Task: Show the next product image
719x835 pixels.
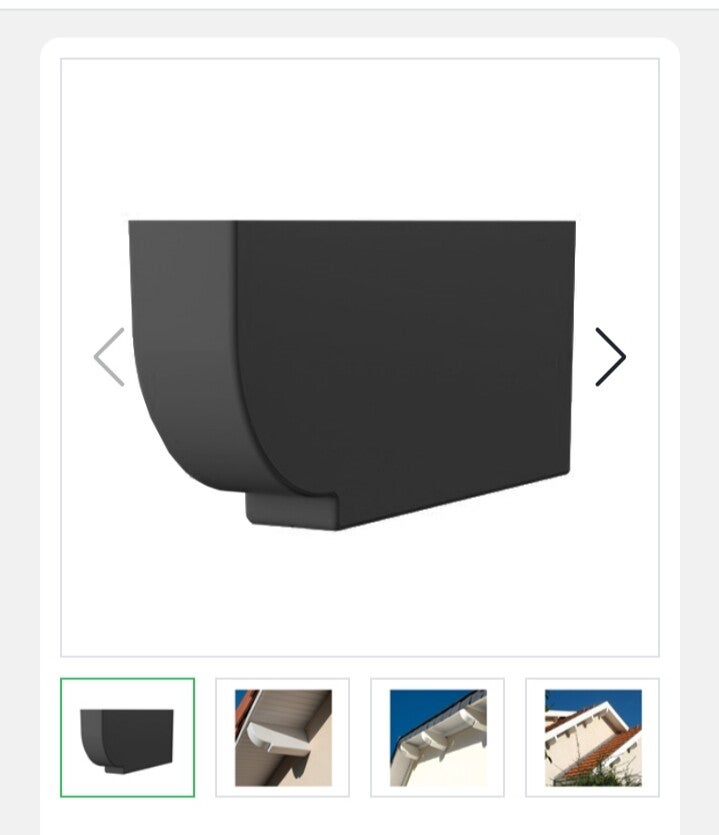Action: (610, 357)
